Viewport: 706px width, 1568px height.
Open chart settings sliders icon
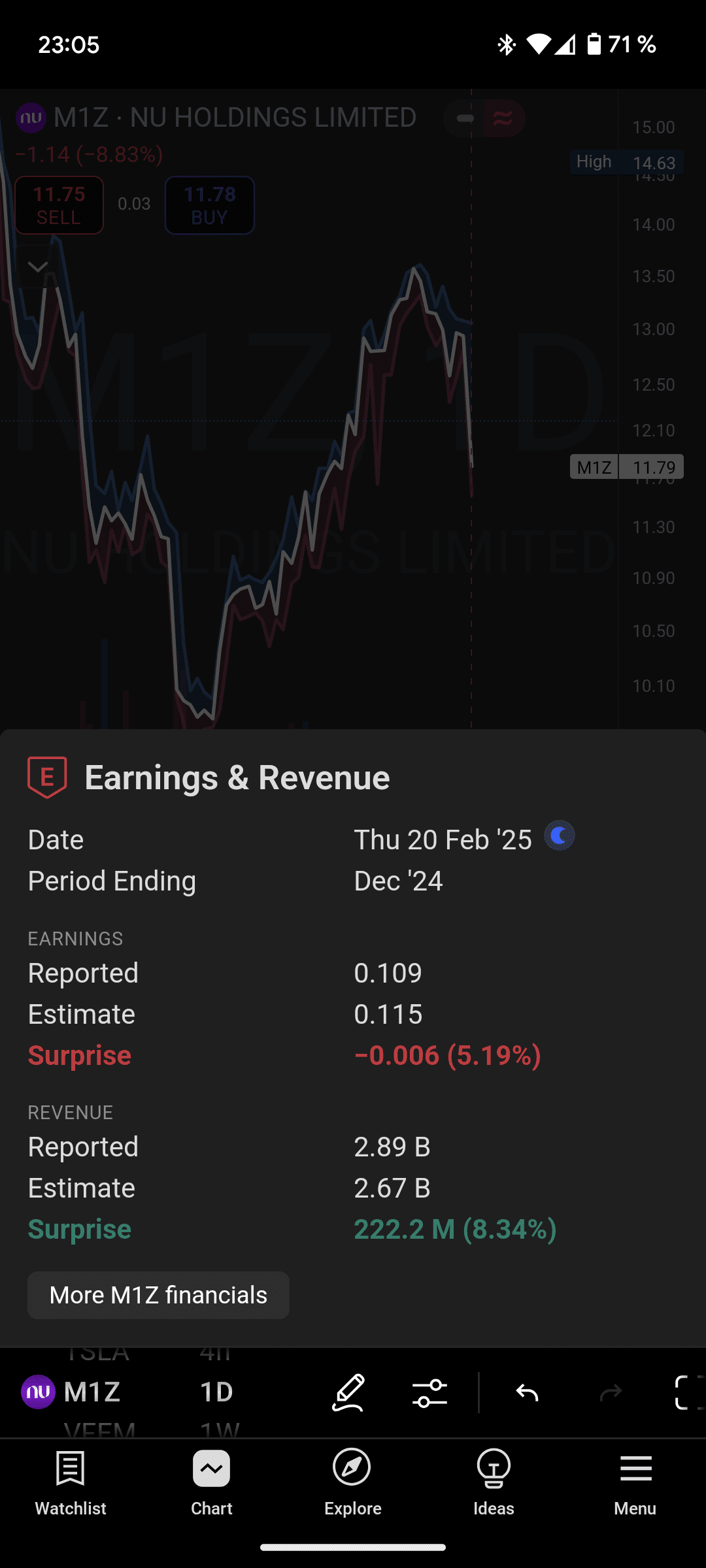[x=429, y=1392]
